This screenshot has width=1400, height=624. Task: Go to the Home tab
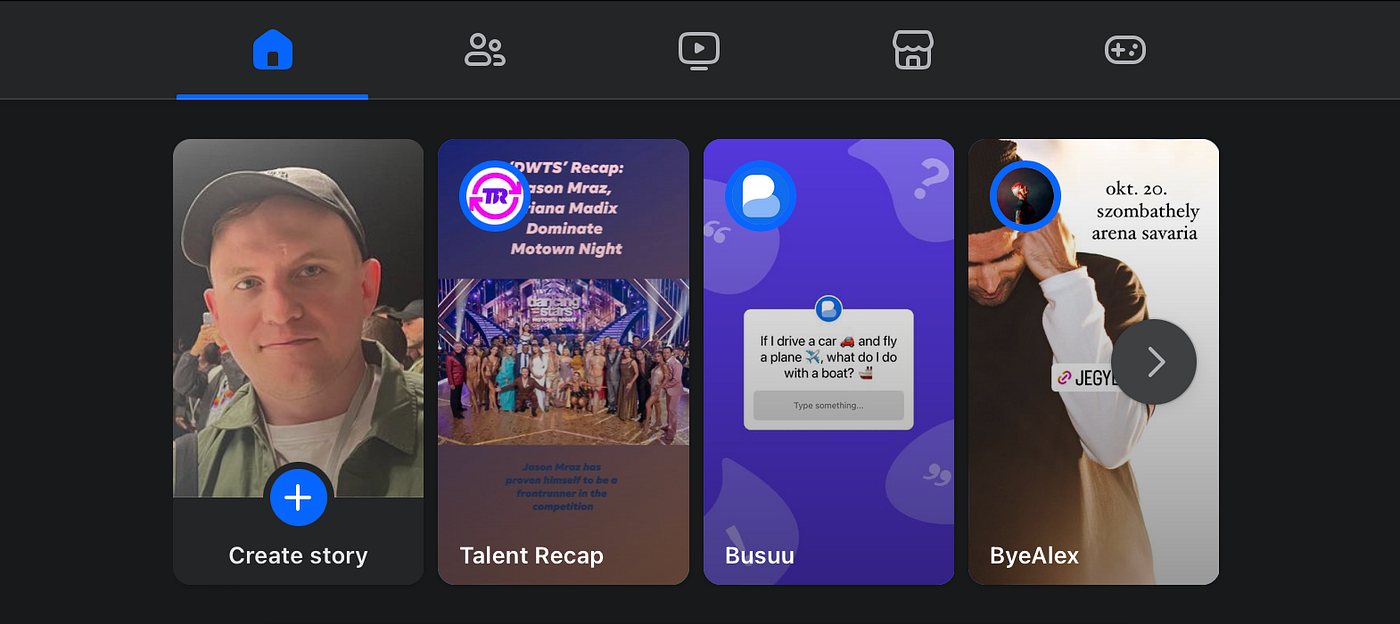click(272, 49)
